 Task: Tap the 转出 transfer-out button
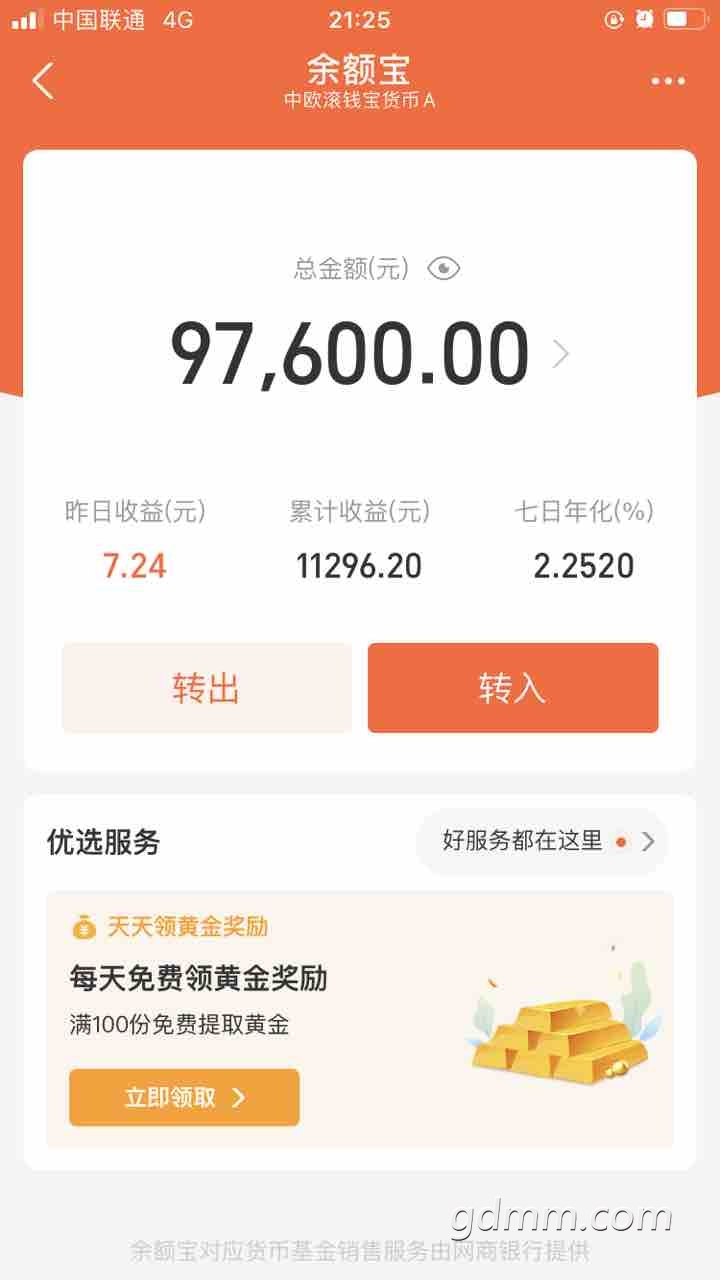(x=207, y=688)
